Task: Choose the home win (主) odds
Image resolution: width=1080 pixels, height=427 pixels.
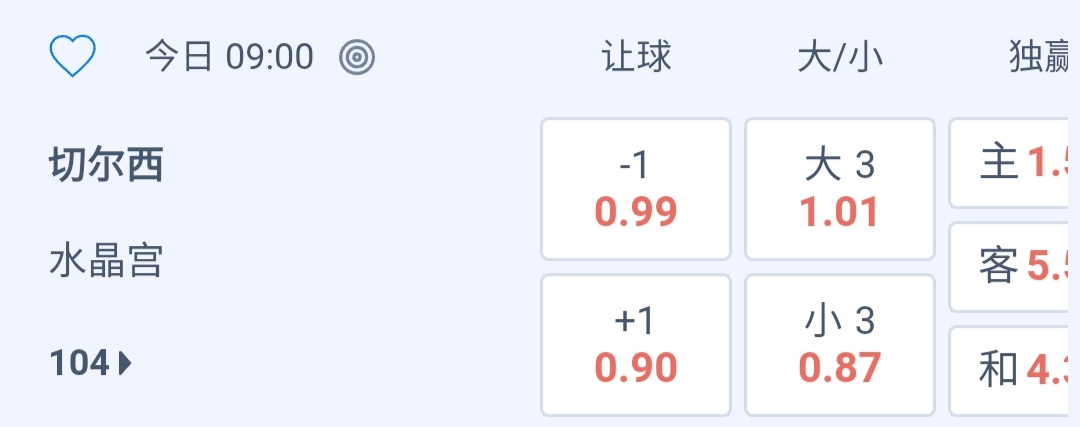Action: coord(1014,163)
